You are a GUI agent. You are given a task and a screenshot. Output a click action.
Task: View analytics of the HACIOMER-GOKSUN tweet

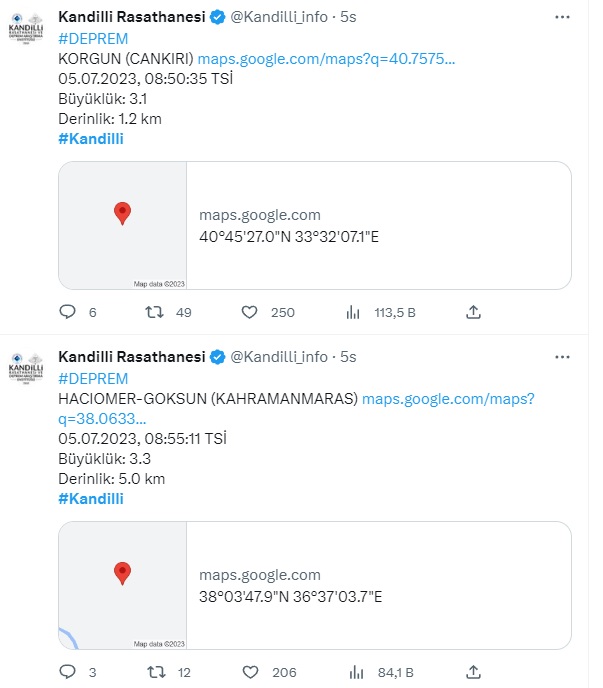click(352, 672)
